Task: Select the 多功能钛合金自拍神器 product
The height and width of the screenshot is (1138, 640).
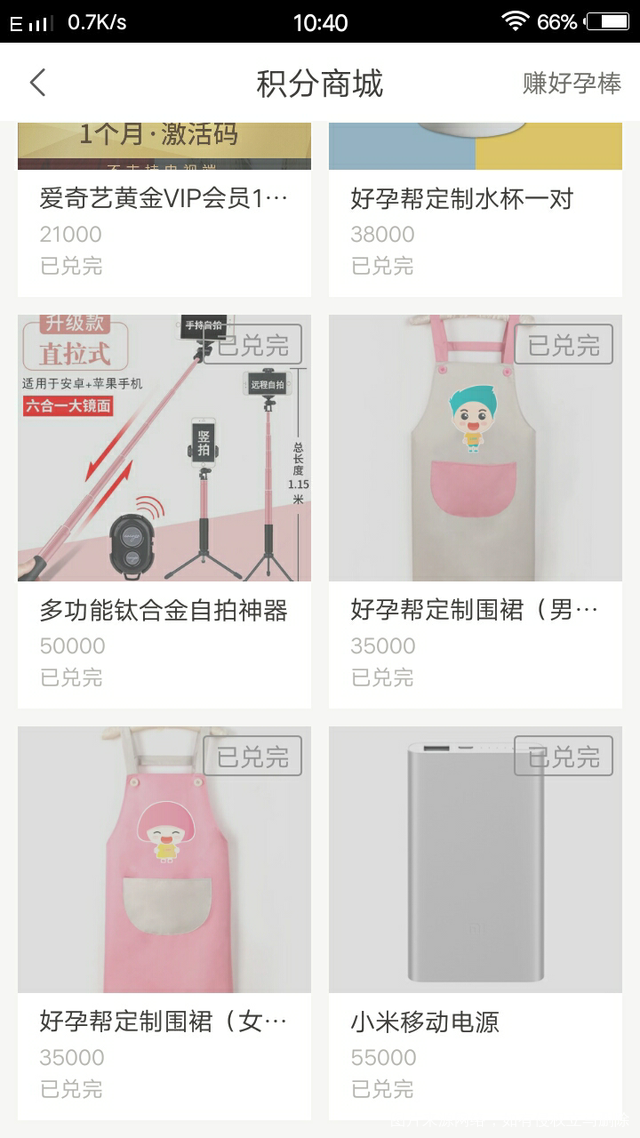Action: 164,510
